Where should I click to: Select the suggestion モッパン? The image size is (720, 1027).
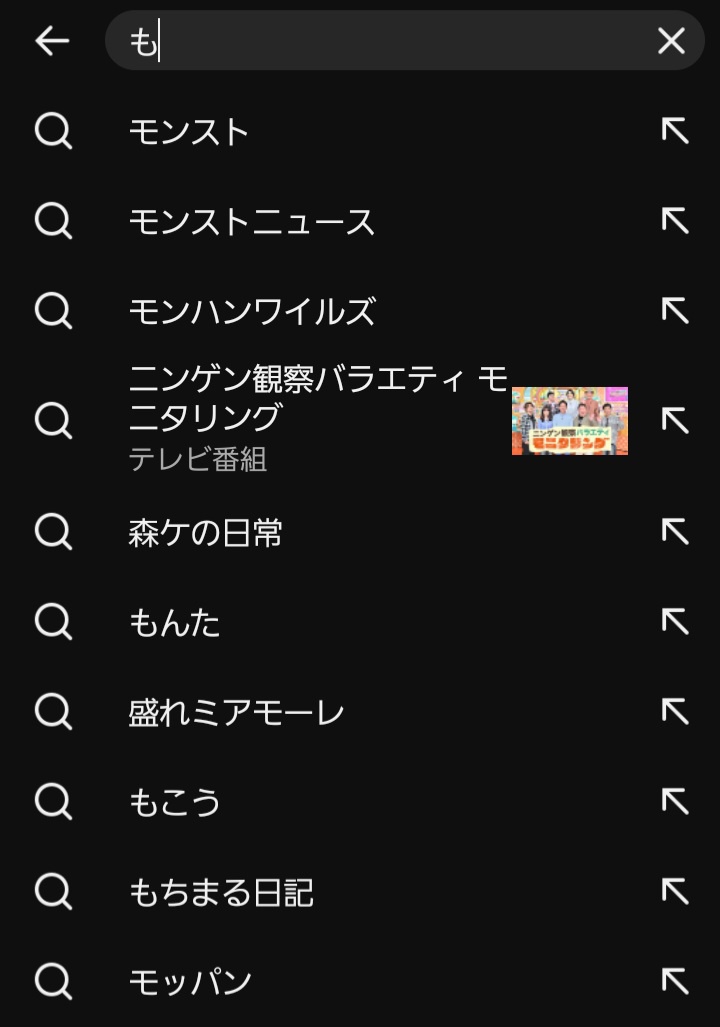(190, 982)
